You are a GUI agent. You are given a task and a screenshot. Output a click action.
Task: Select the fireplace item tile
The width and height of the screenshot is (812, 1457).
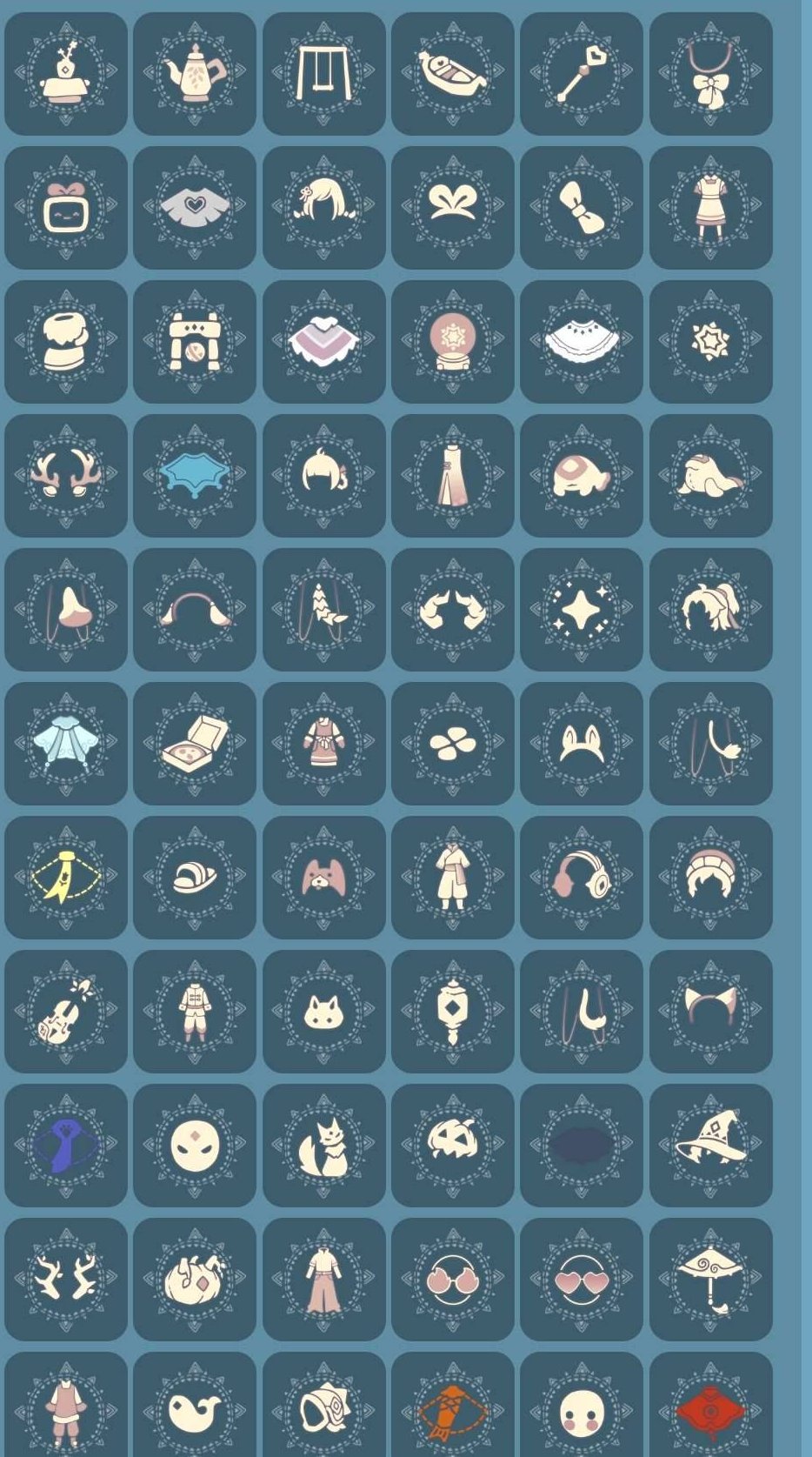point(195,342)
